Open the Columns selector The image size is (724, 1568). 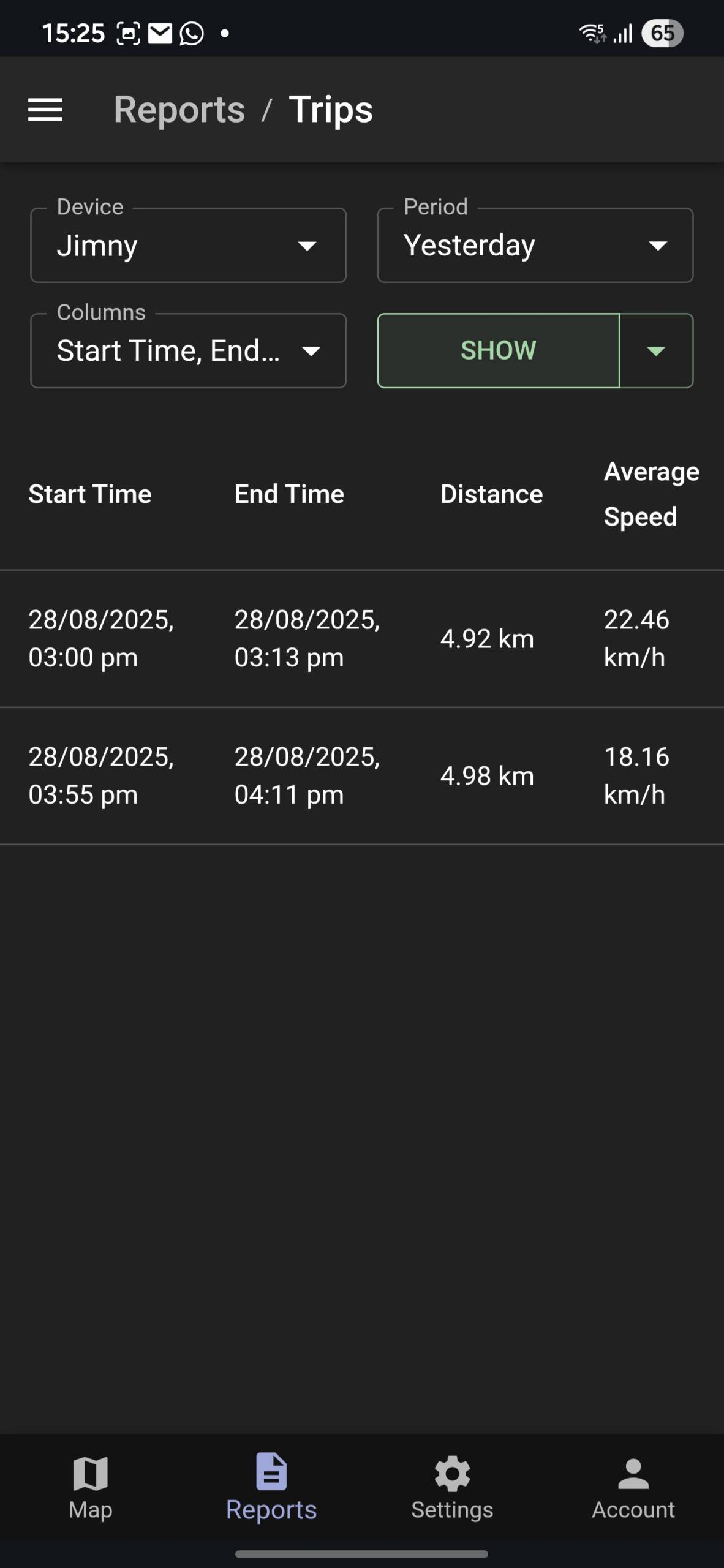(x=189, y=350)
